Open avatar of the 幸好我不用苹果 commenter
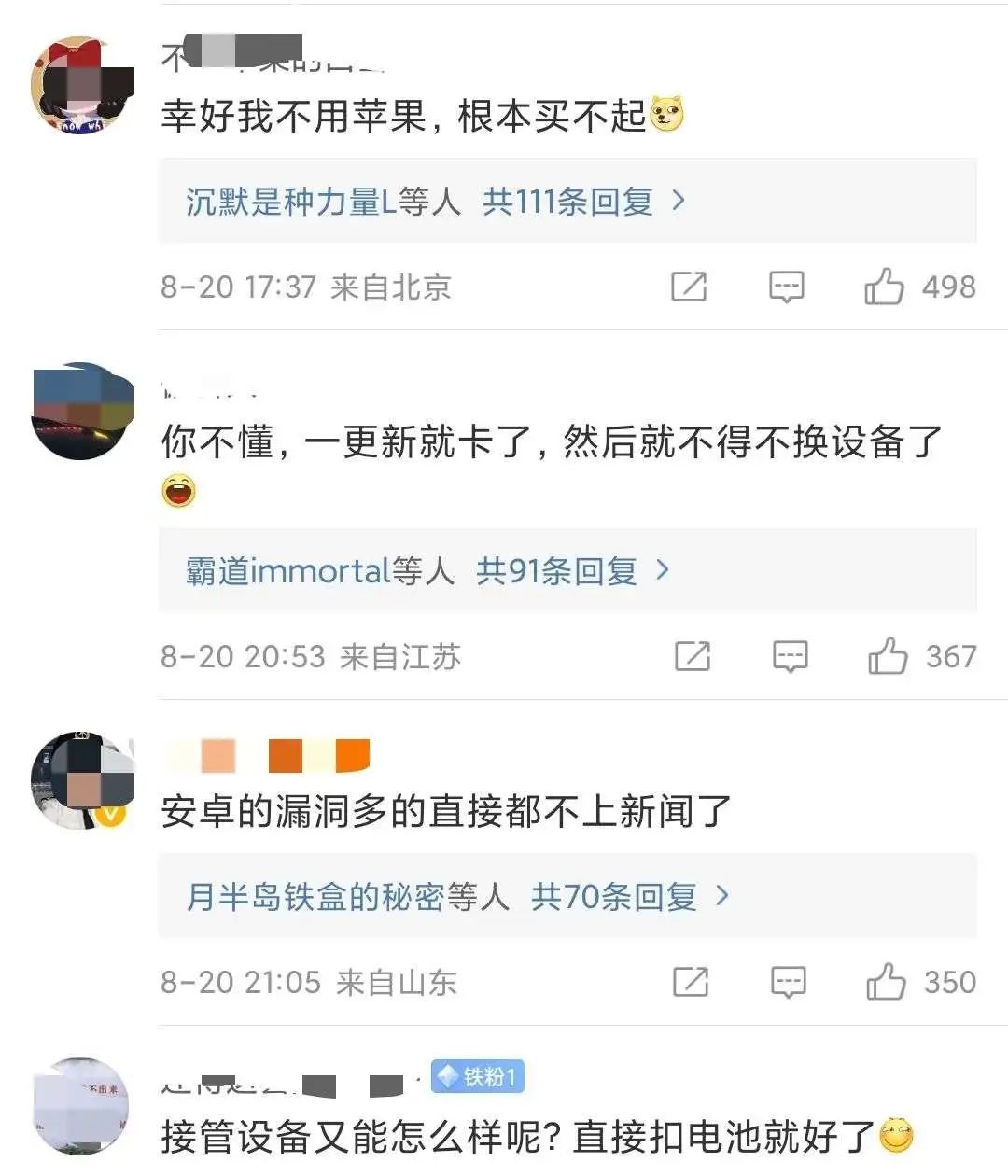This screenshot has height=1176, width=1008. point(81,86)
